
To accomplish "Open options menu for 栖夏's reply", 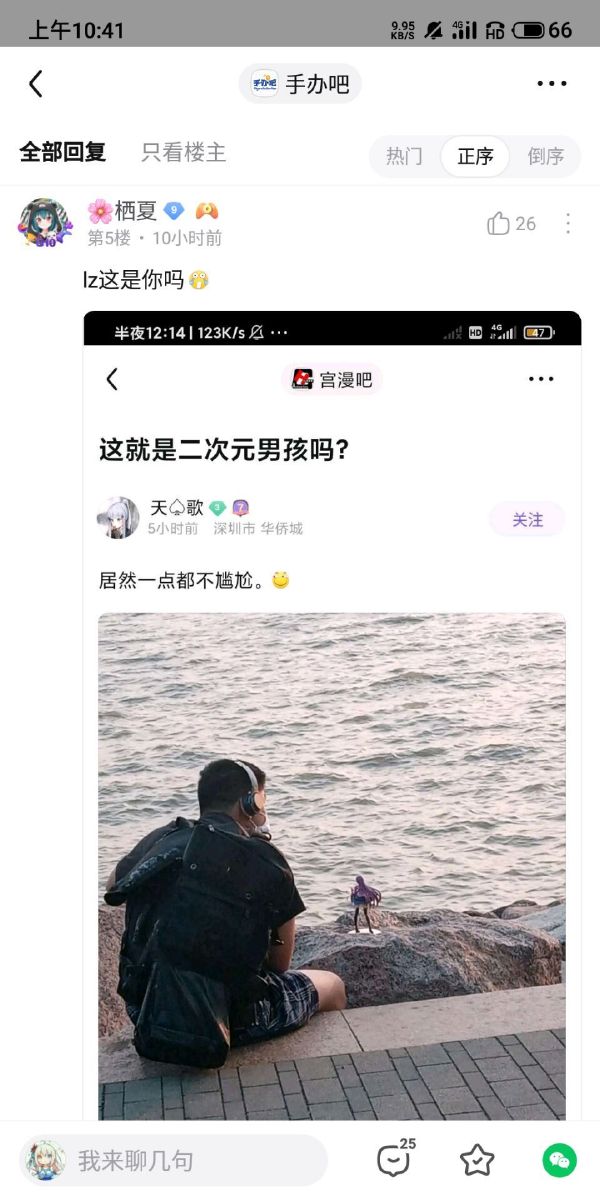I will [568, 224].
